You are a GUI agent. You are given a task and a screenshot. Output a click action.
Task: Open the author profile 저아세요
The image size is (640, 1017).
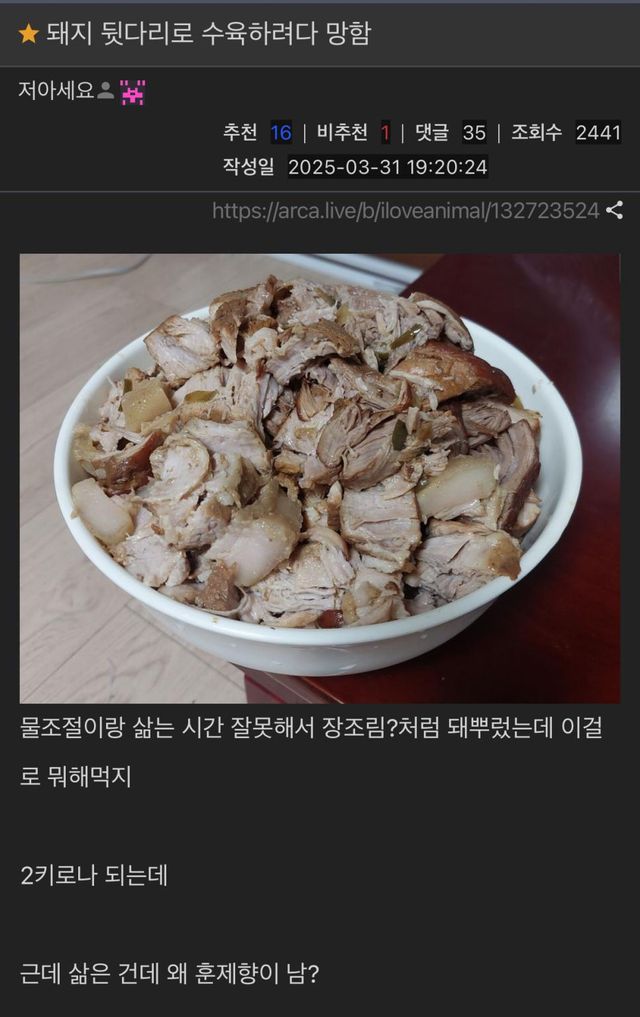tap(56, 91)
